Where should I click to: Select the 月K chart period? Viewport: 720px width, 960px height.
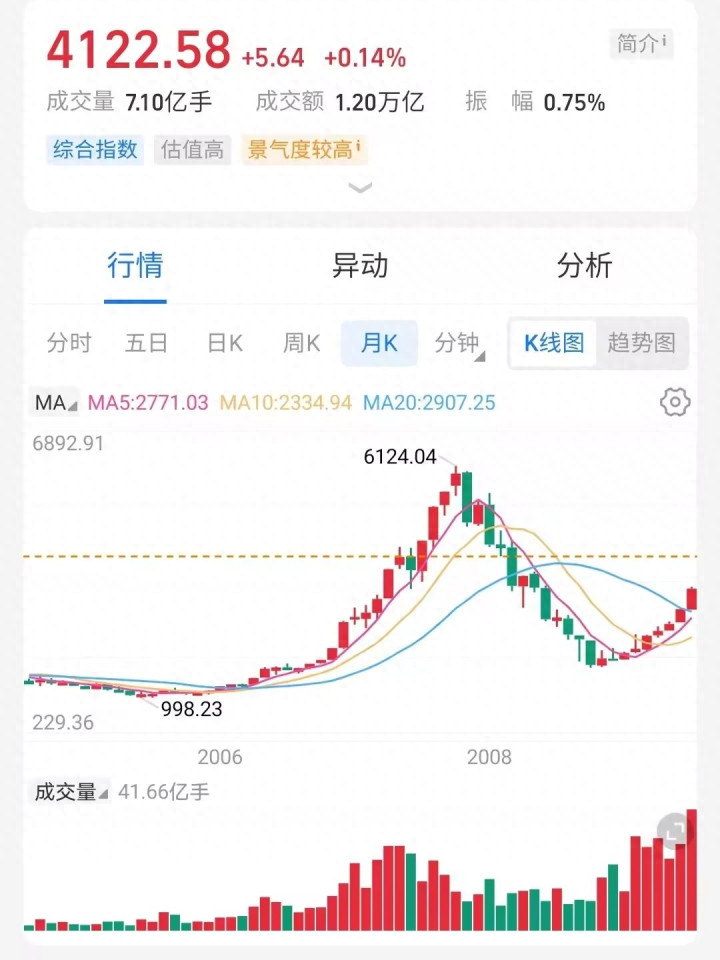[379, 343]
